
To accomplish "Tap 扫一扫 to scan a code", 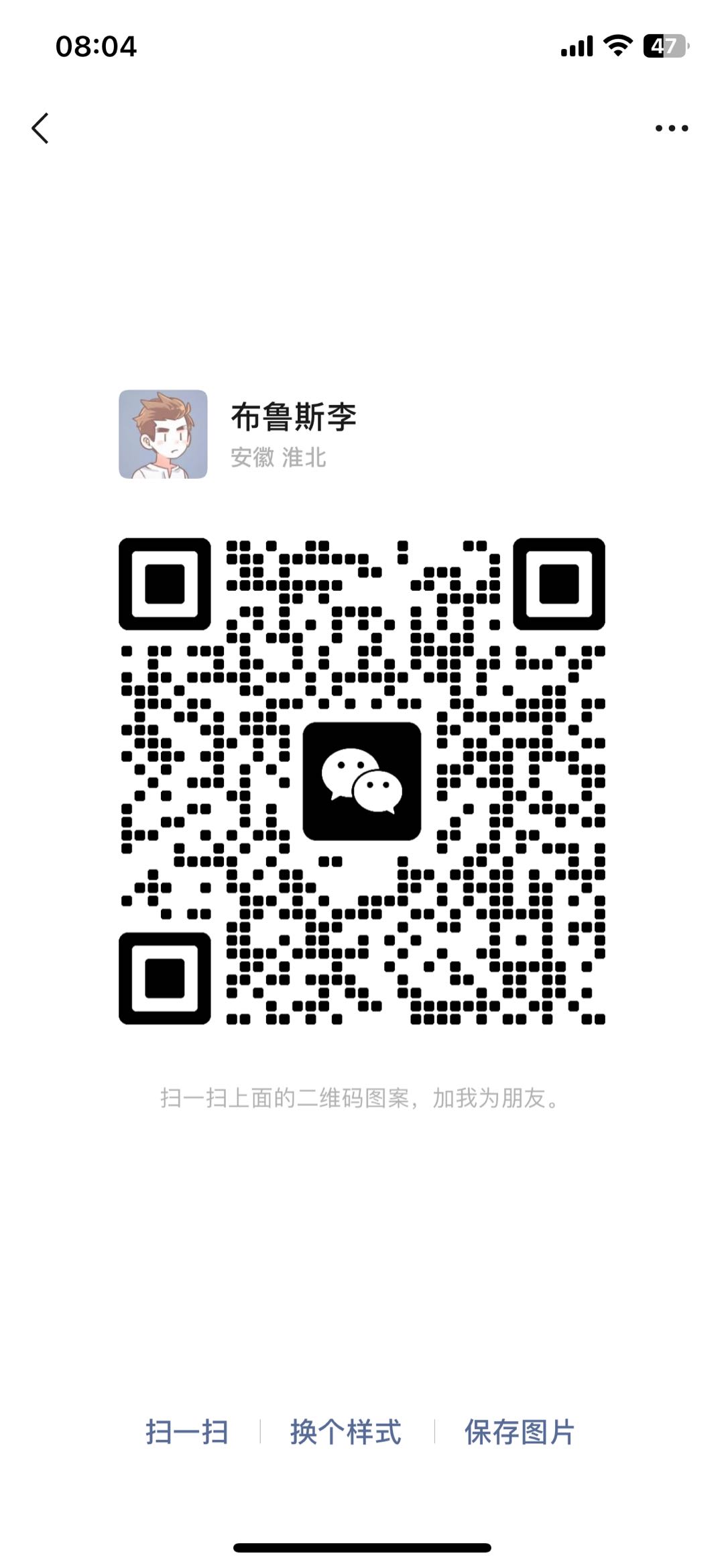I will (x=187, y=1432).
